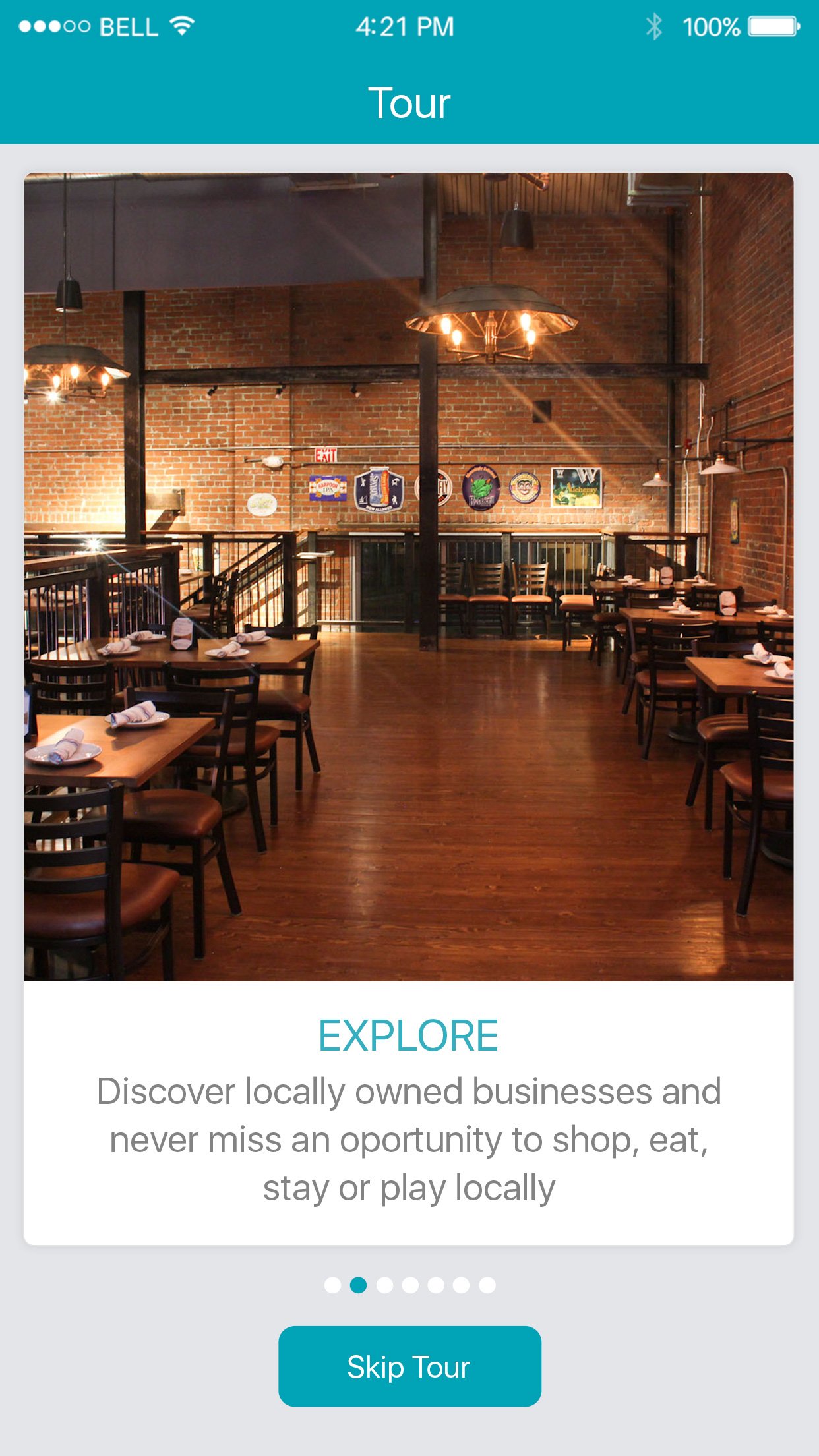819x1456 pixels.
Task: Jump to the first tour page dot
Action: point(332,1285)
